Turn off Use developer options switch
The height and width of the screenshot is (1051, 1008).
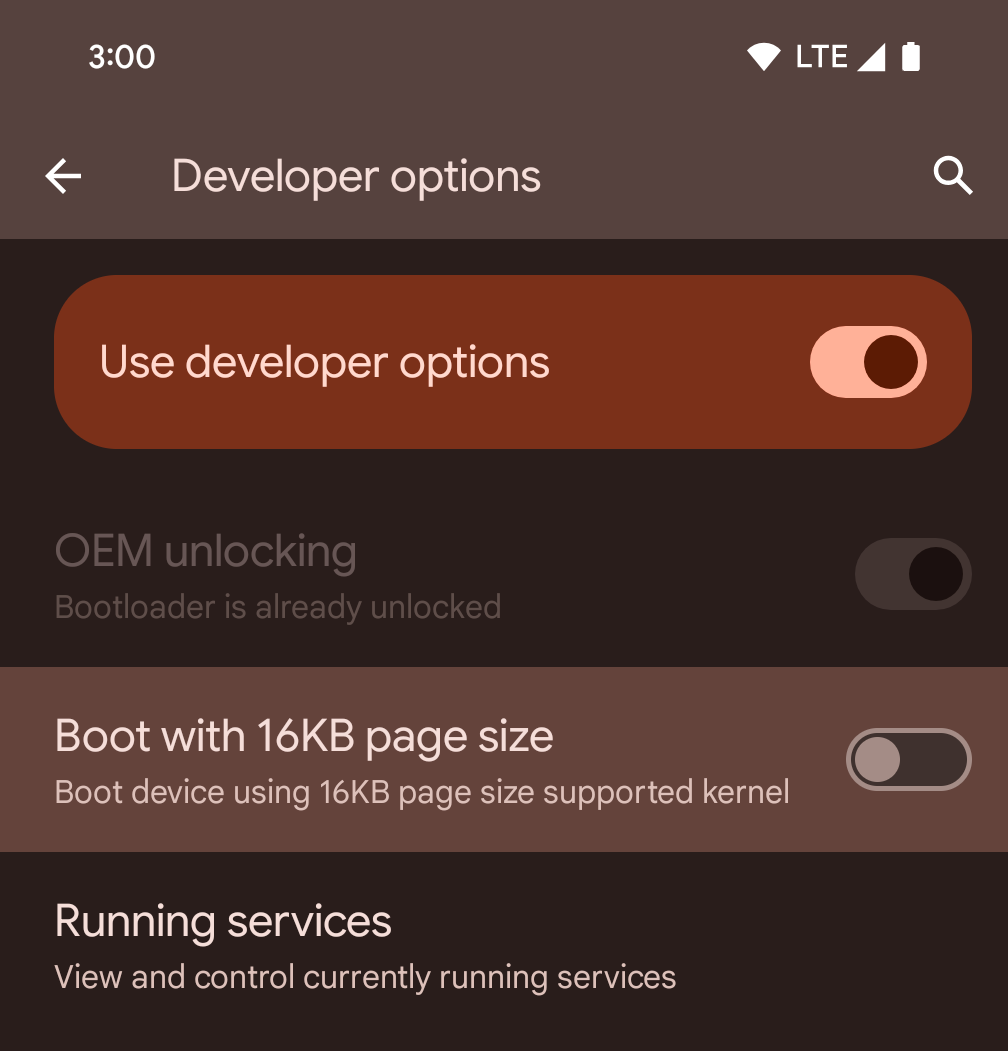(868, 362)
